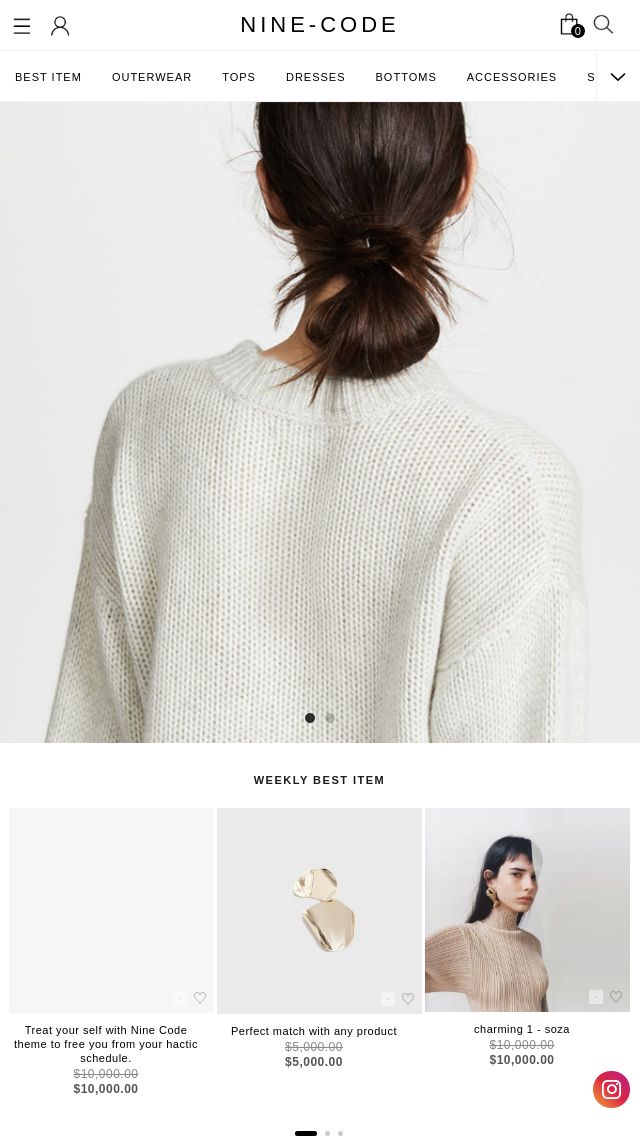Switch to the BEST ITEM category
The height and width of the screenshot is (1136, 640).
pos(48,77)
